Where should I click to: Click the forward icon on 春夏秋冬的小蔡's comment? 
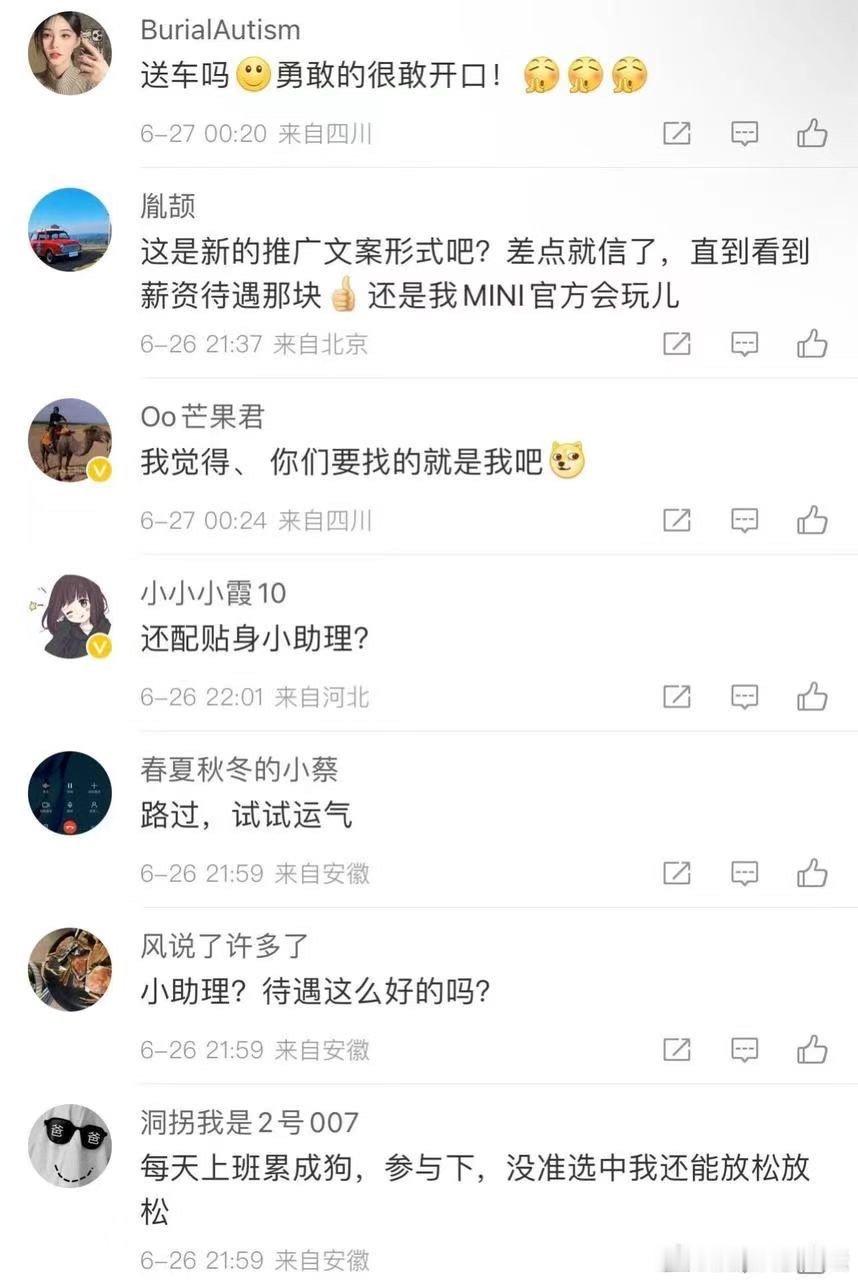pyautogui.click(x=676, y=873)
